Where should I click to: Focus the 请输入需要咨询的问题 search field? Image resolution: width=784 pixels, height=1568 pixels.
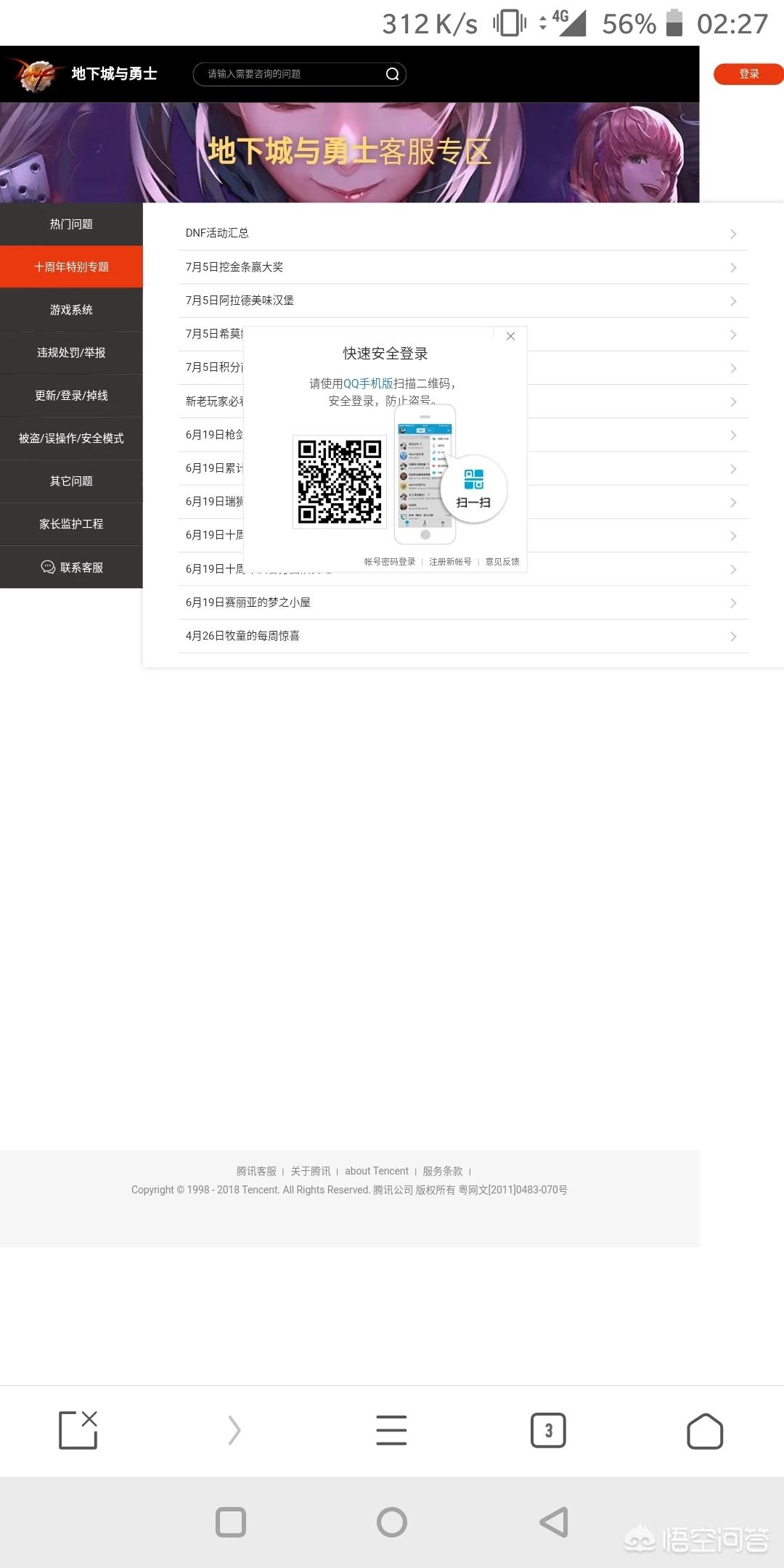[290, 74]
